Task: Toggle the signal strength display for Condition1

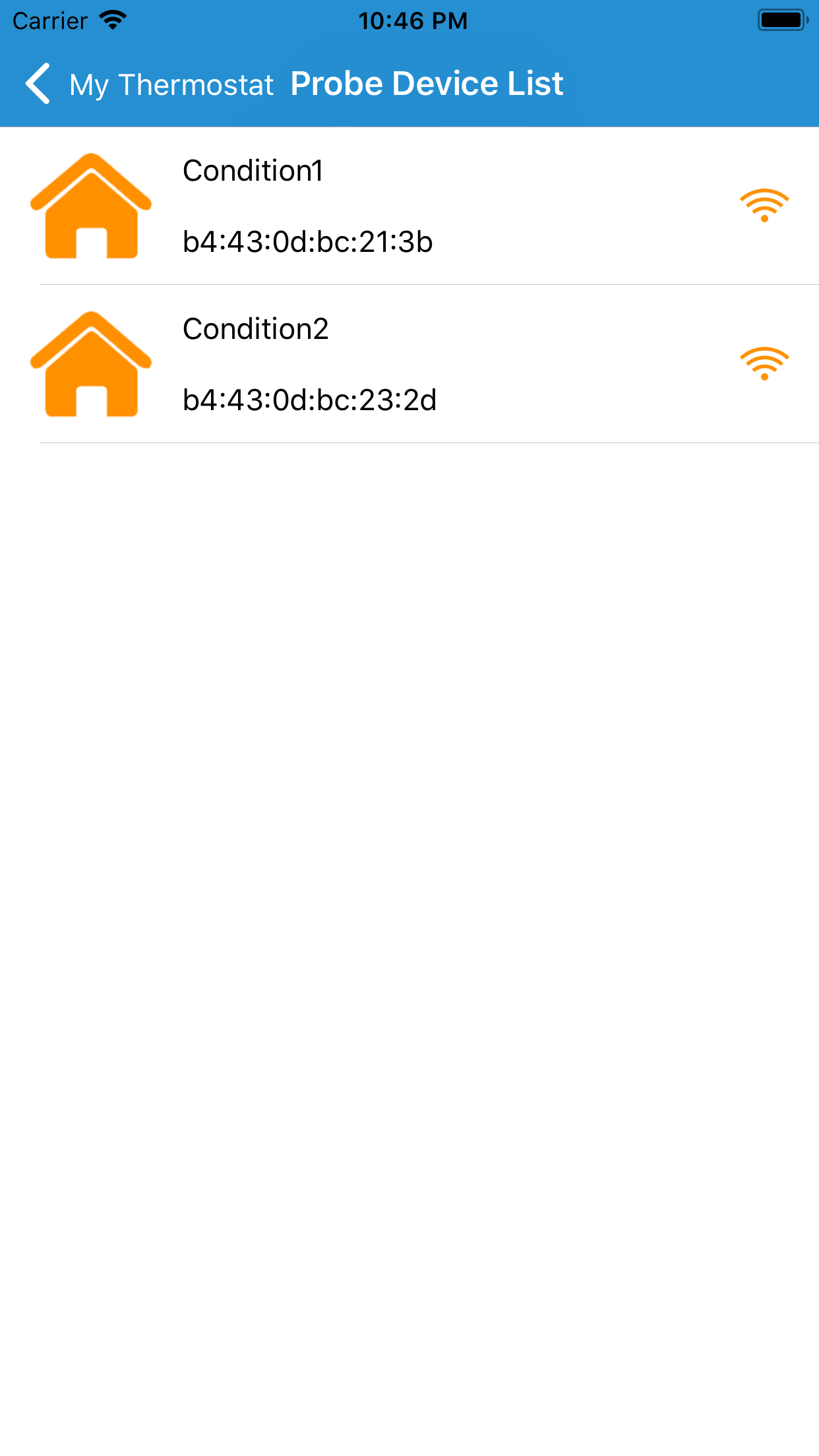Action: (x=764, y=205)
